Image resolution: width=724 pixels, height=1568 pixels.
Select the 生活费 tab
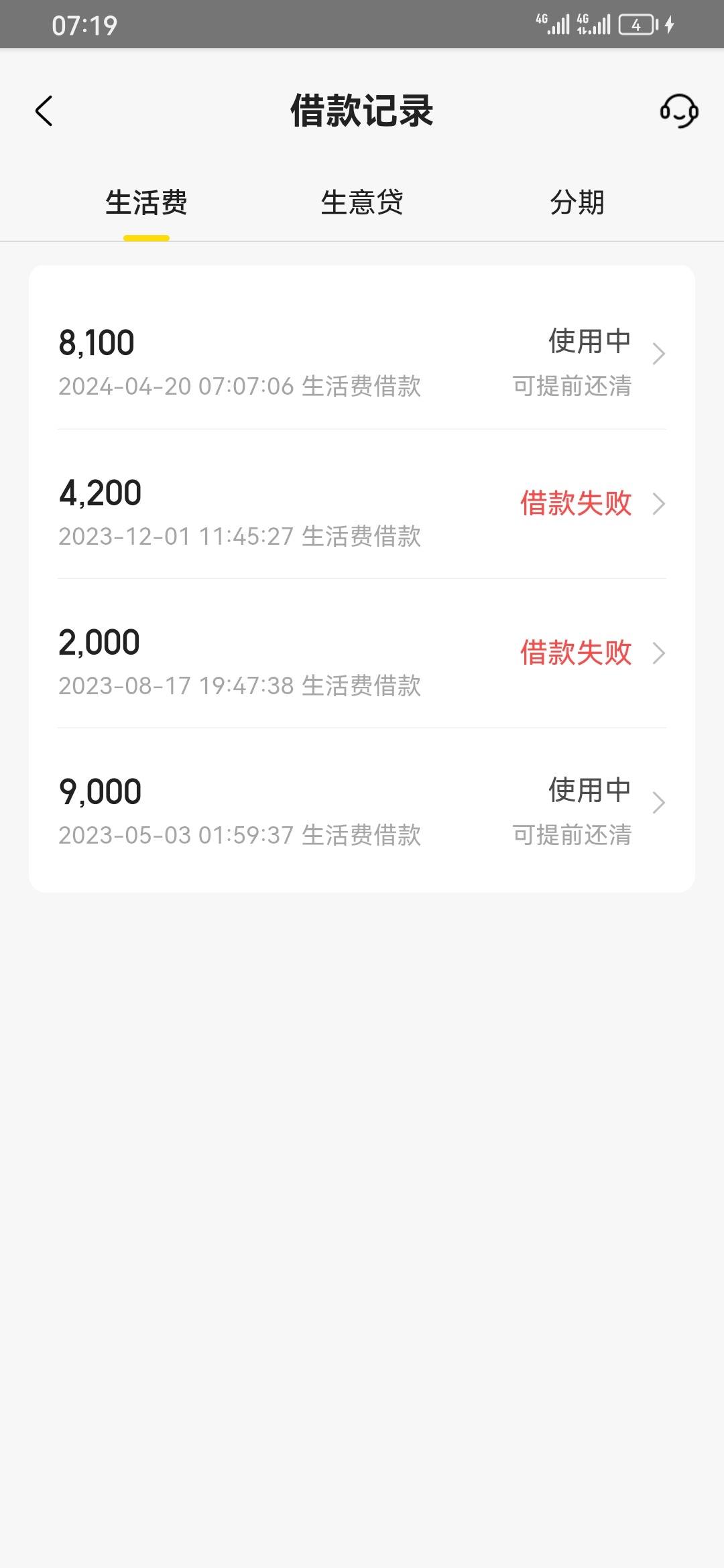coord(146,202)
